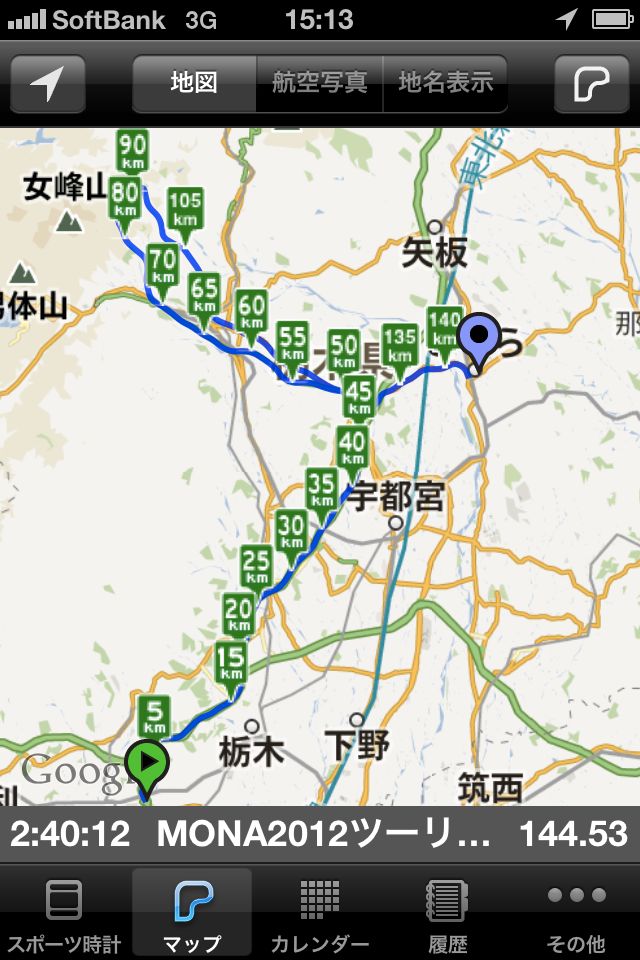Select 地名表示 place name view

[x=445, y=83]
